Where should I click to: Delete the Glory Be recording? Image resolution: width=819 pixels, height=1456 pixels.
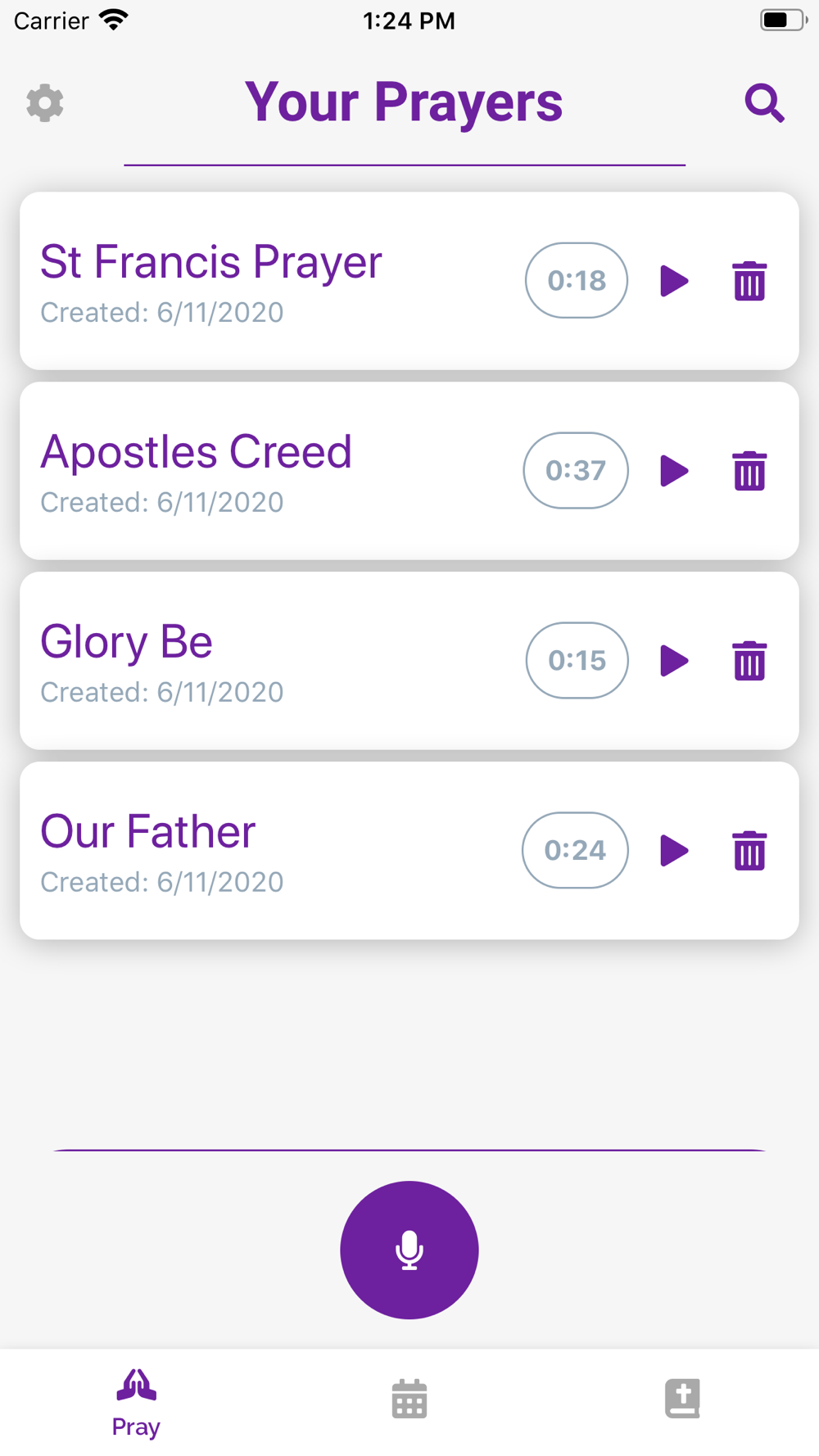pos(749,661)
